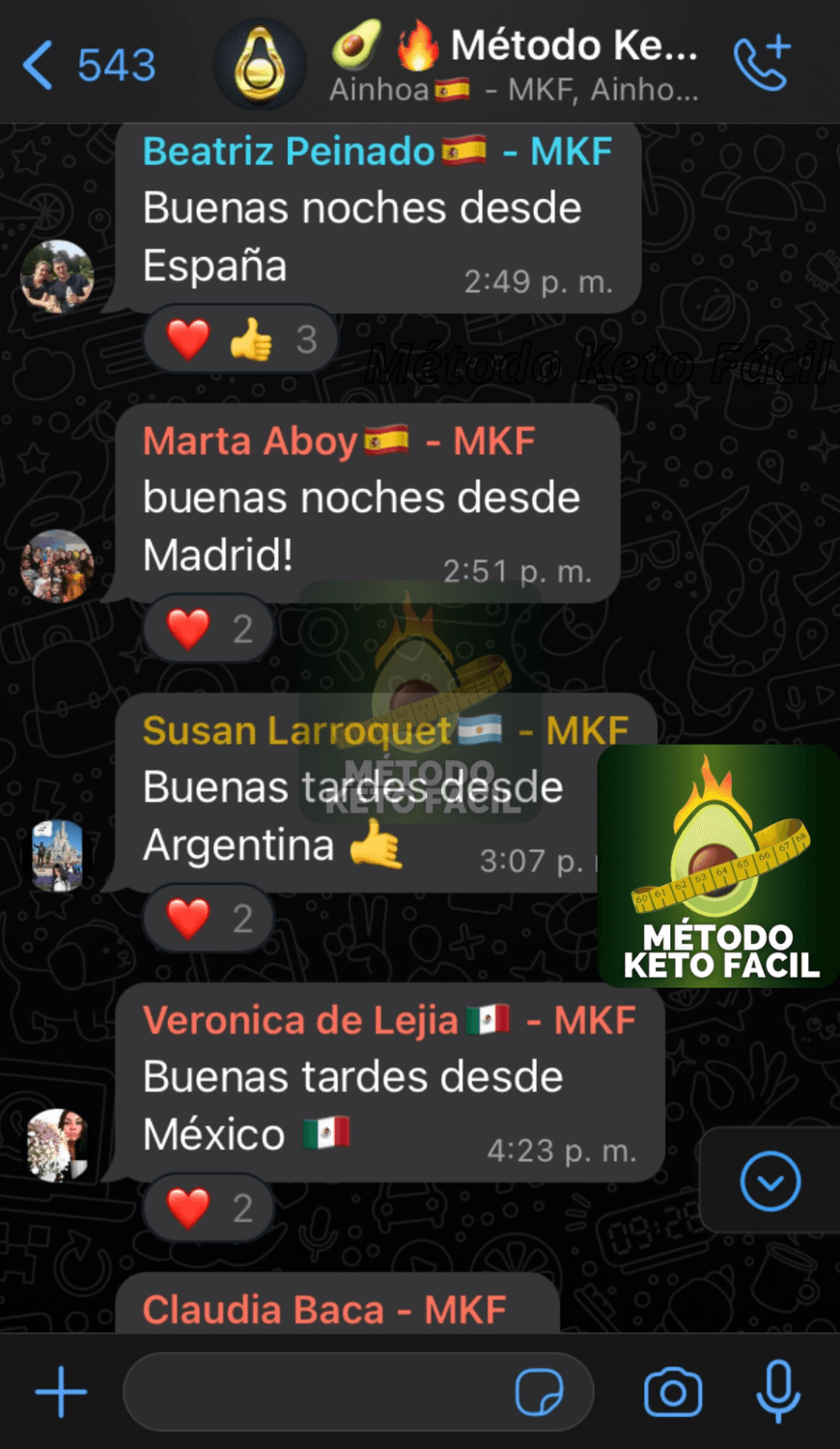View reactions on Marta Aboy's message
Screen dimensions: 840x1449
[x=209, y=629]
